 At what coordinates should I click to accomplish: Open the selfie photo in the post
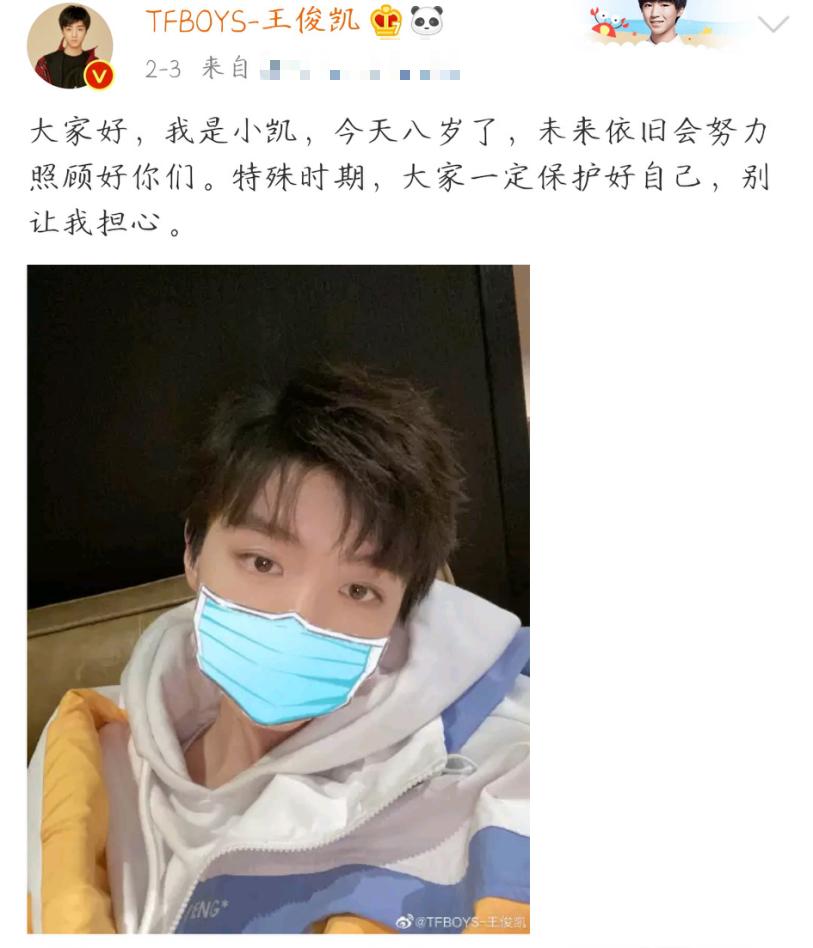(x=278, y=598)
